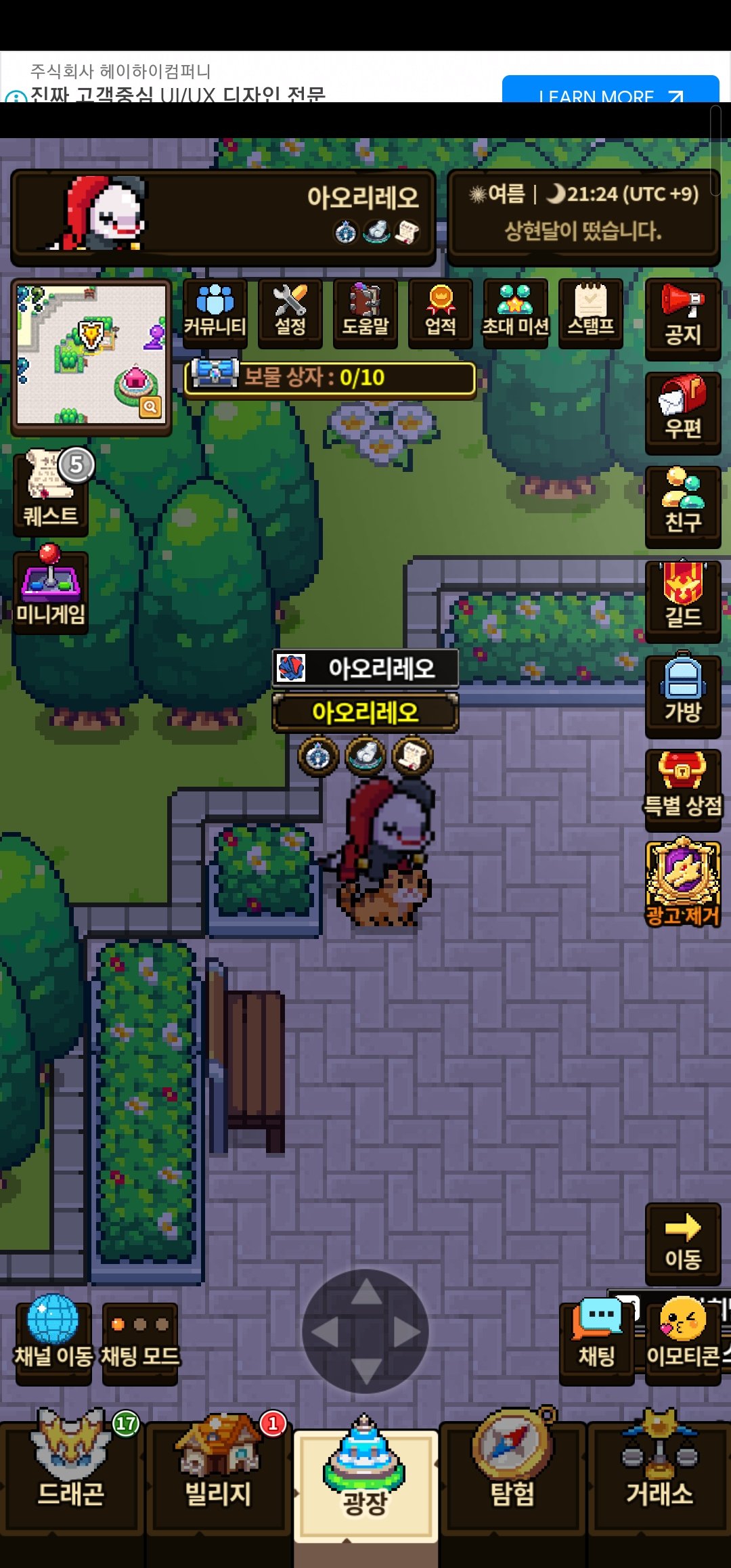The image size is (731, 1568).
Task: Open the 친구 friends list
Action: (x=683, y=506)
